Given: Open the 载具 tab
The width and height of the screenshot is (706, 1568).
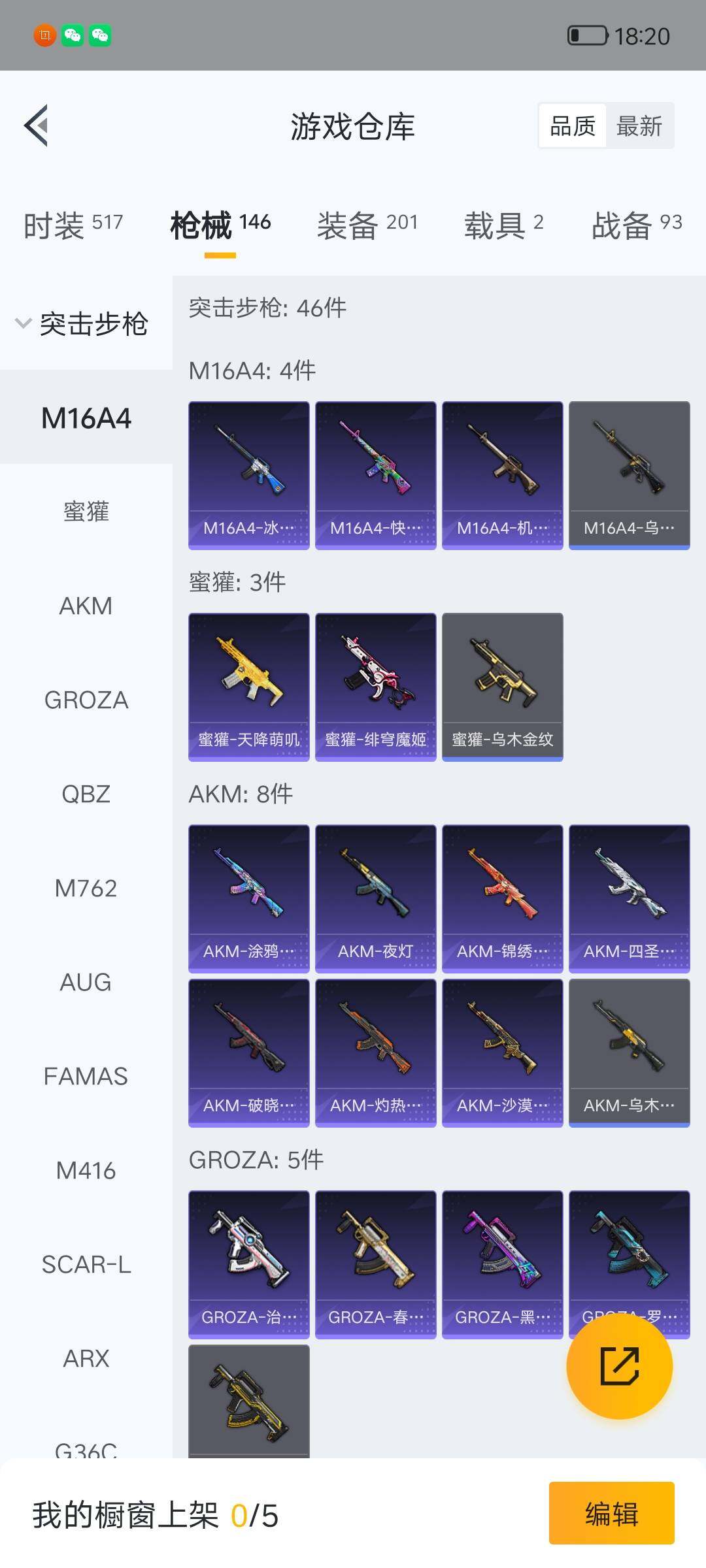Looking at the screenshot, I should tap(503, 225).
